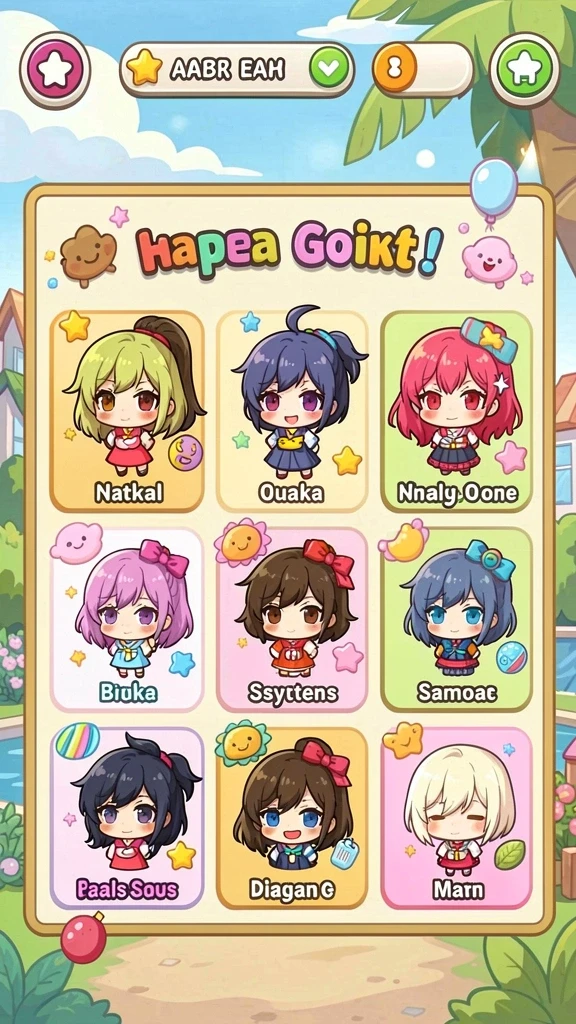This screenshot has width=576, height=1024.
Task: Open the green home button
Action: click(524, 69)
